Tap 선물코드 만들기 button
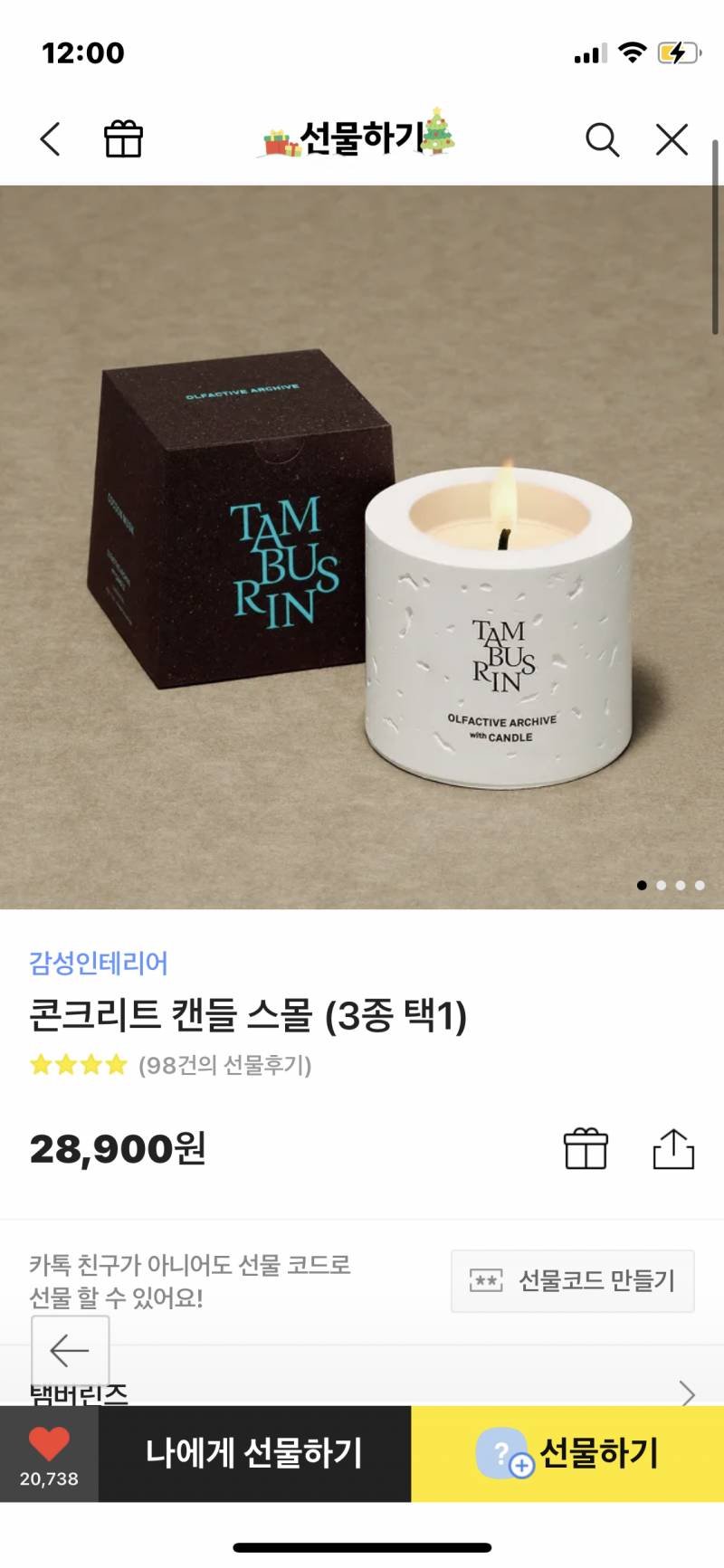 [x=572, y=1282]
